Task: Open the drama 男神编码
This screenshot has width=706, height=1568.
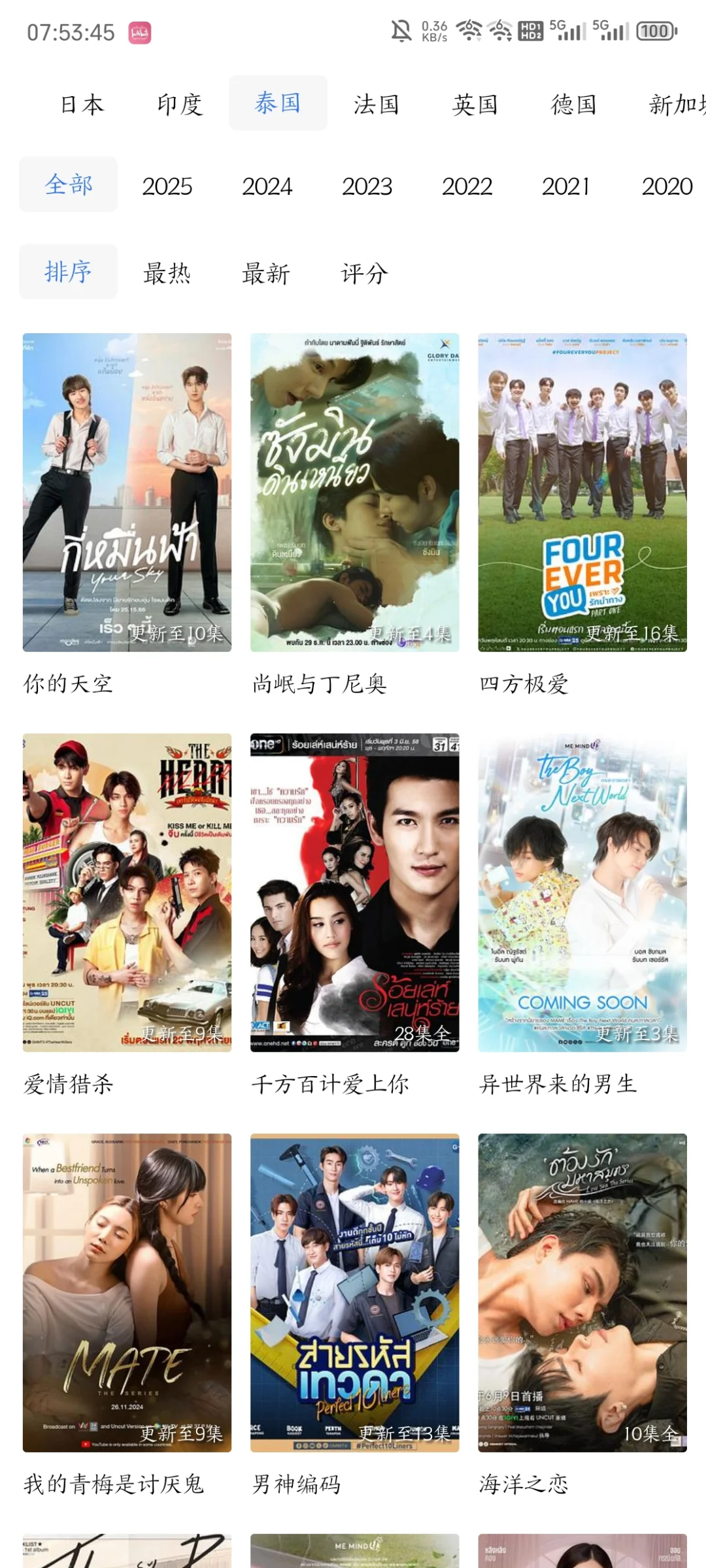Action: click(354, 1292)
